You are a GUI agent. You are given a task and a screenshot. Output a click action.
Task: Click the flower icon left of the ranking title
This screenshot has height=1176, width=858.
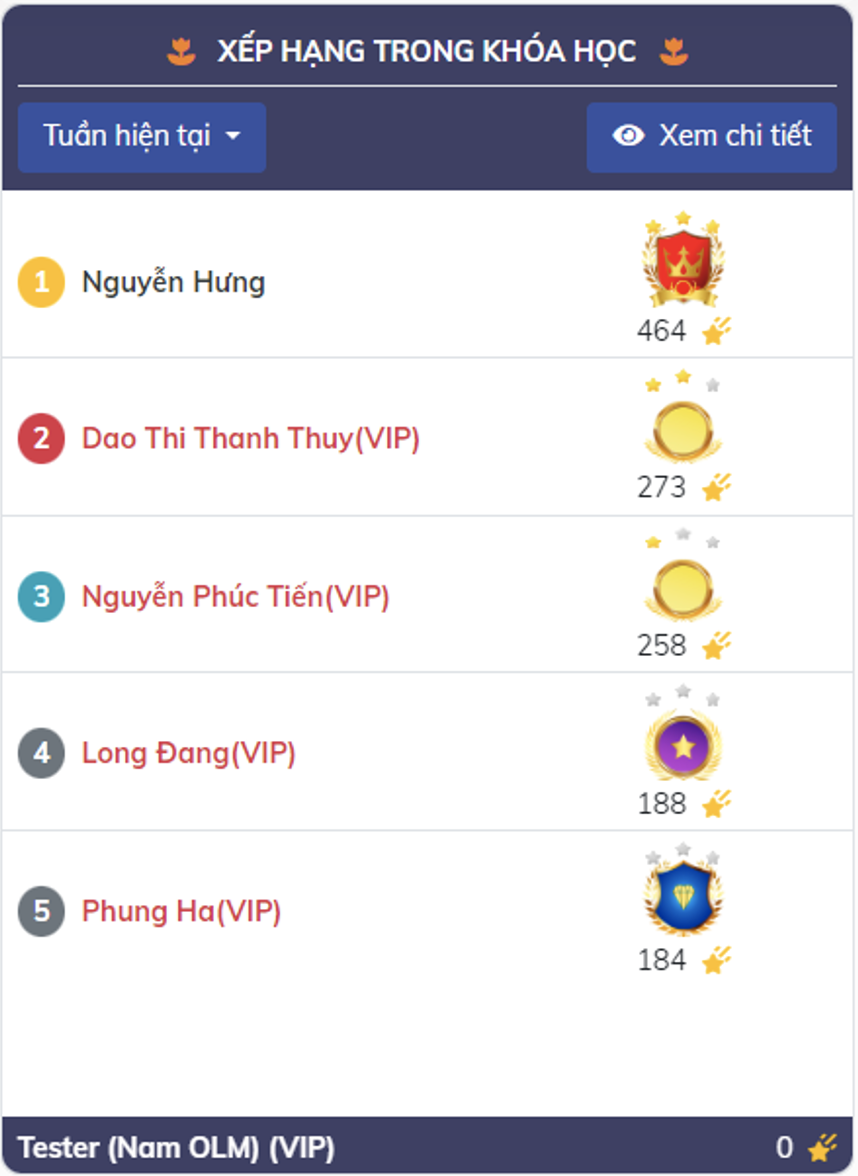182,47
